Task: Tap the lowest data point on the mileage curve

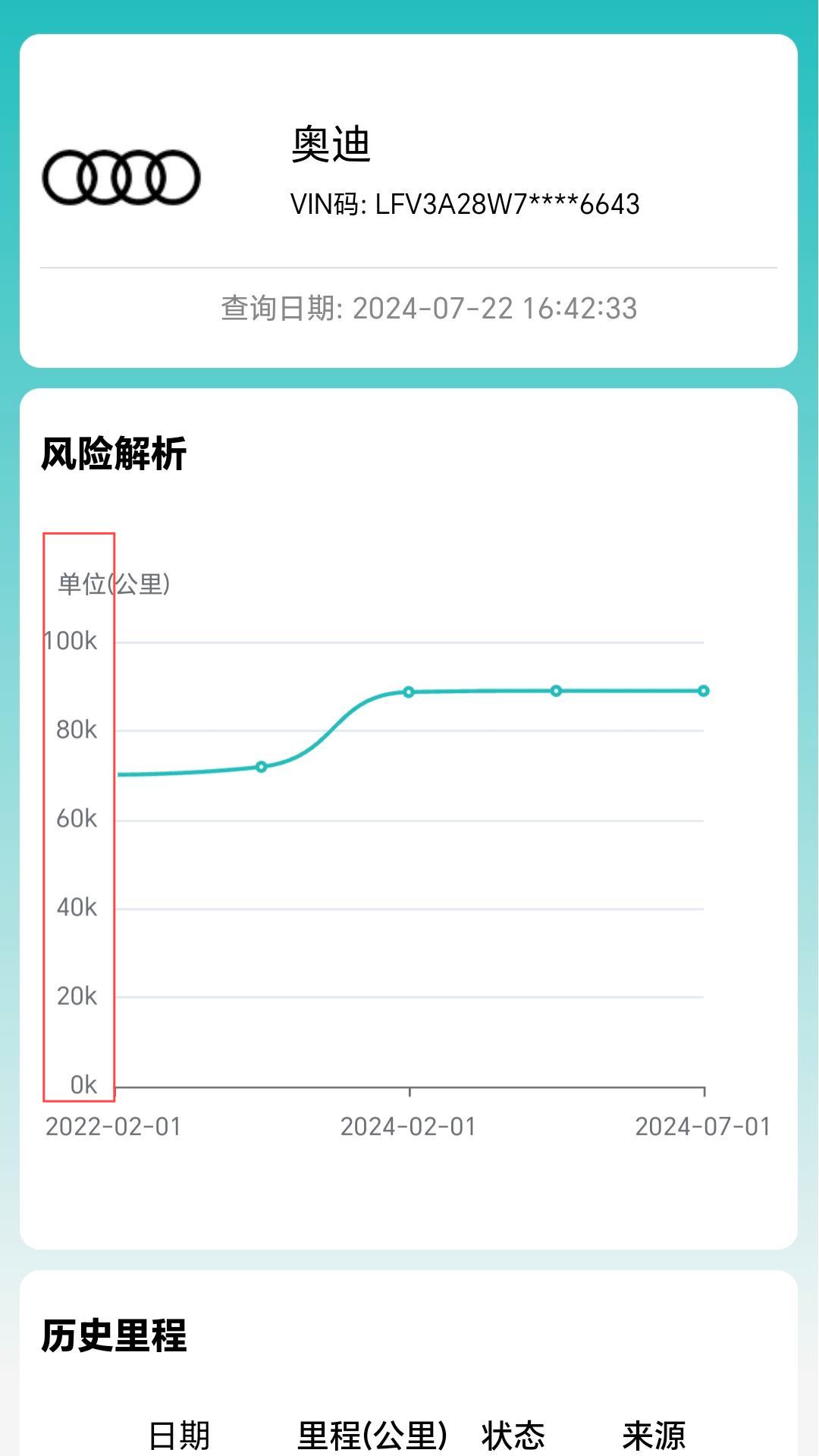Action: (x=261, y=767)
